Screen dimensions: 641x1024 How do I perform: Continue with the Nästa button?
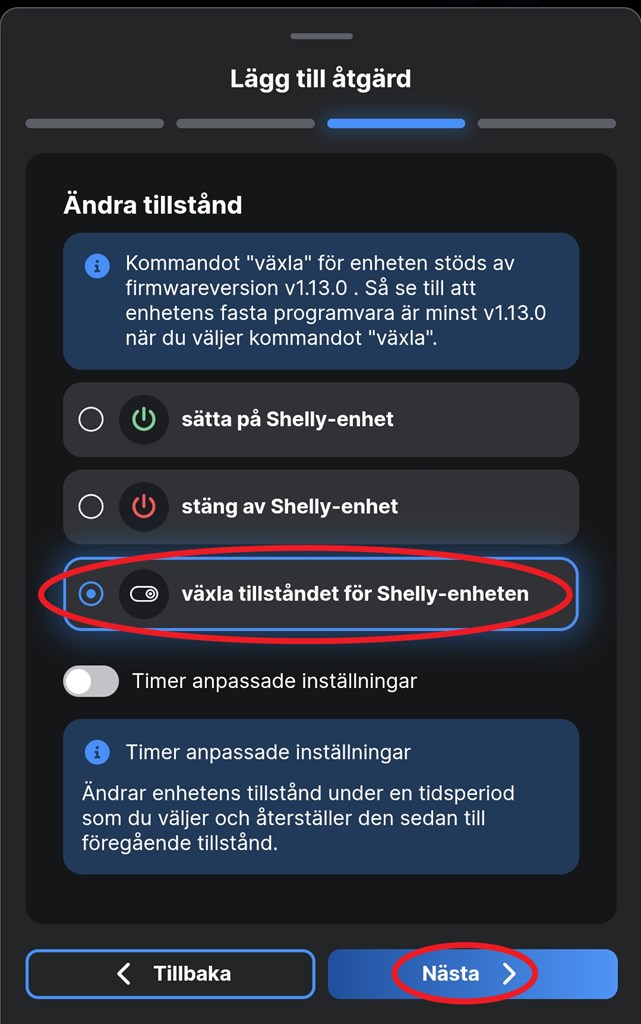pyautogui.click(x=472, y=974)
